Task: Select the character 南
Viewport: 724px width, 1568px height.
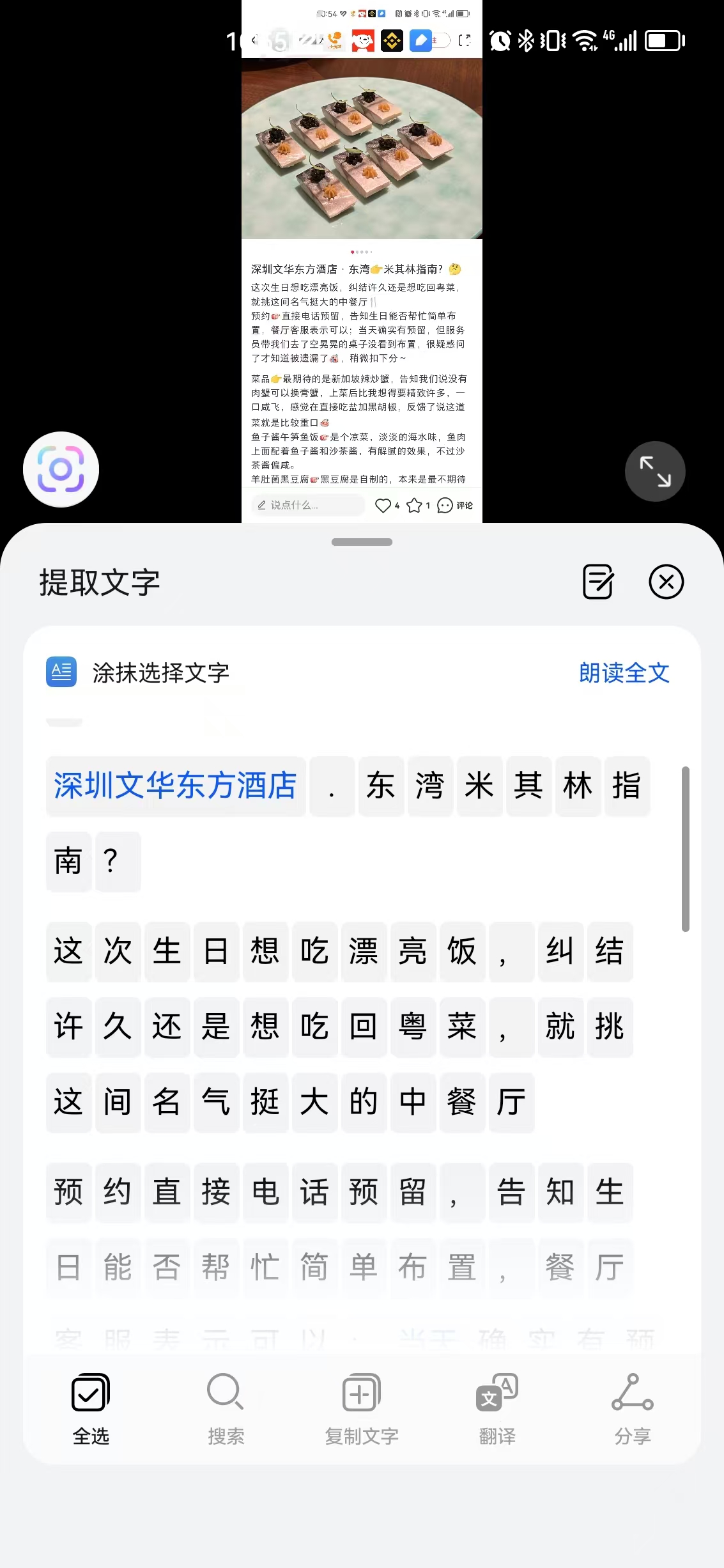Action: pyautogui.click(x=68, y=861)
